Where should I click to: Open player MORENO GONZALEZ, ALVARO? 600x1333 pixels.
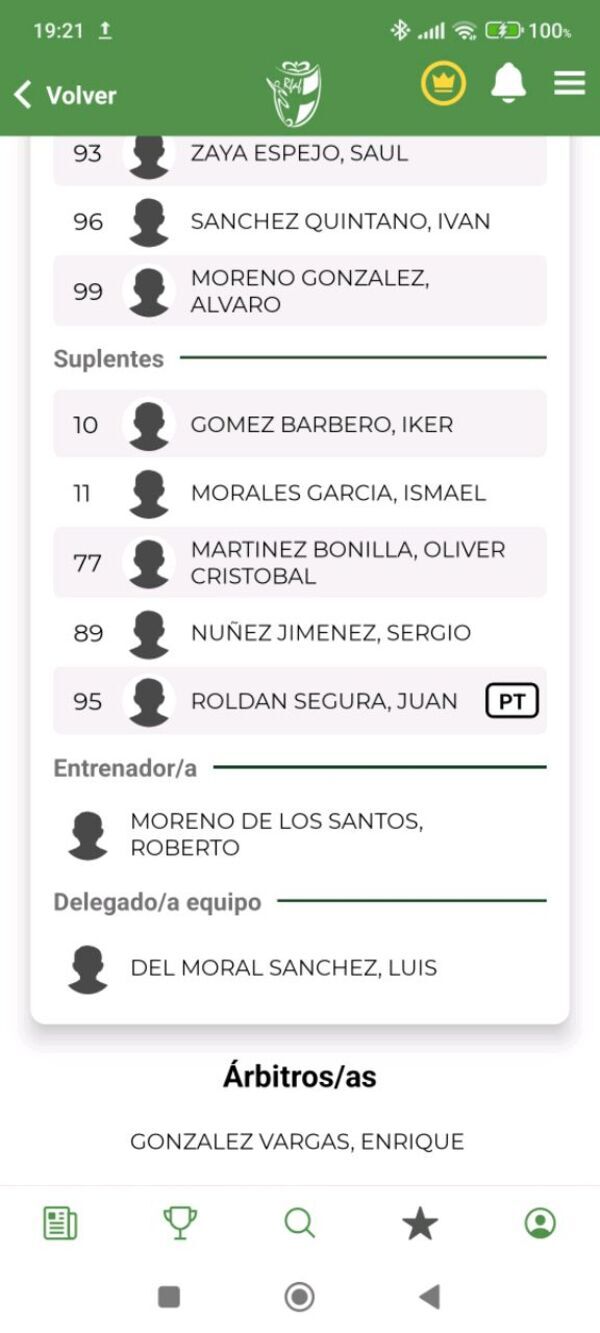click(x=300, y=291)
